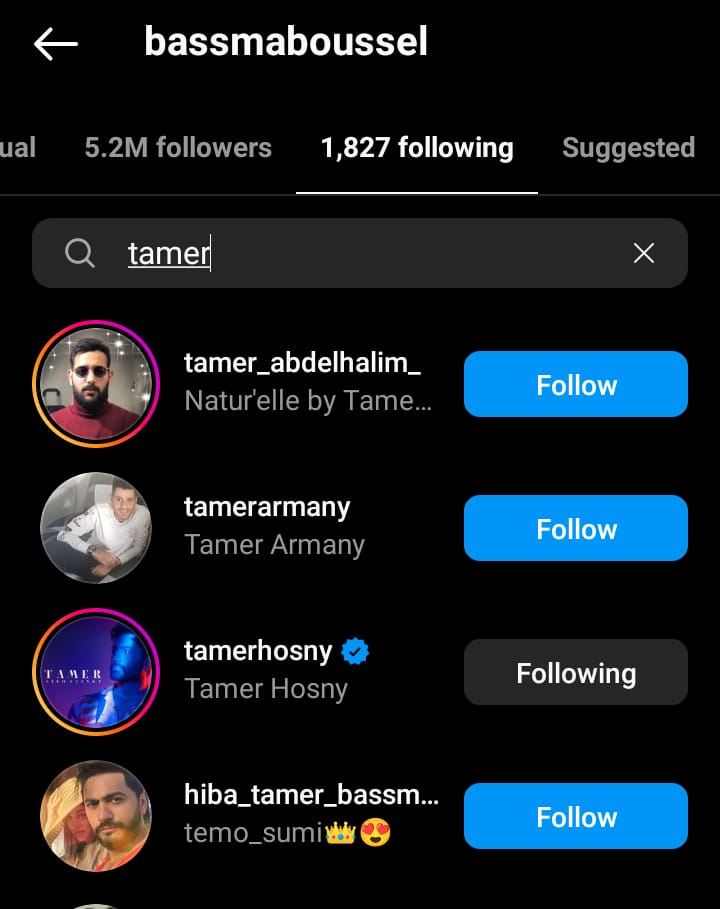Open tamerhosny verified profile
Viewport: 720px width, 909px height.
(258, 652)
